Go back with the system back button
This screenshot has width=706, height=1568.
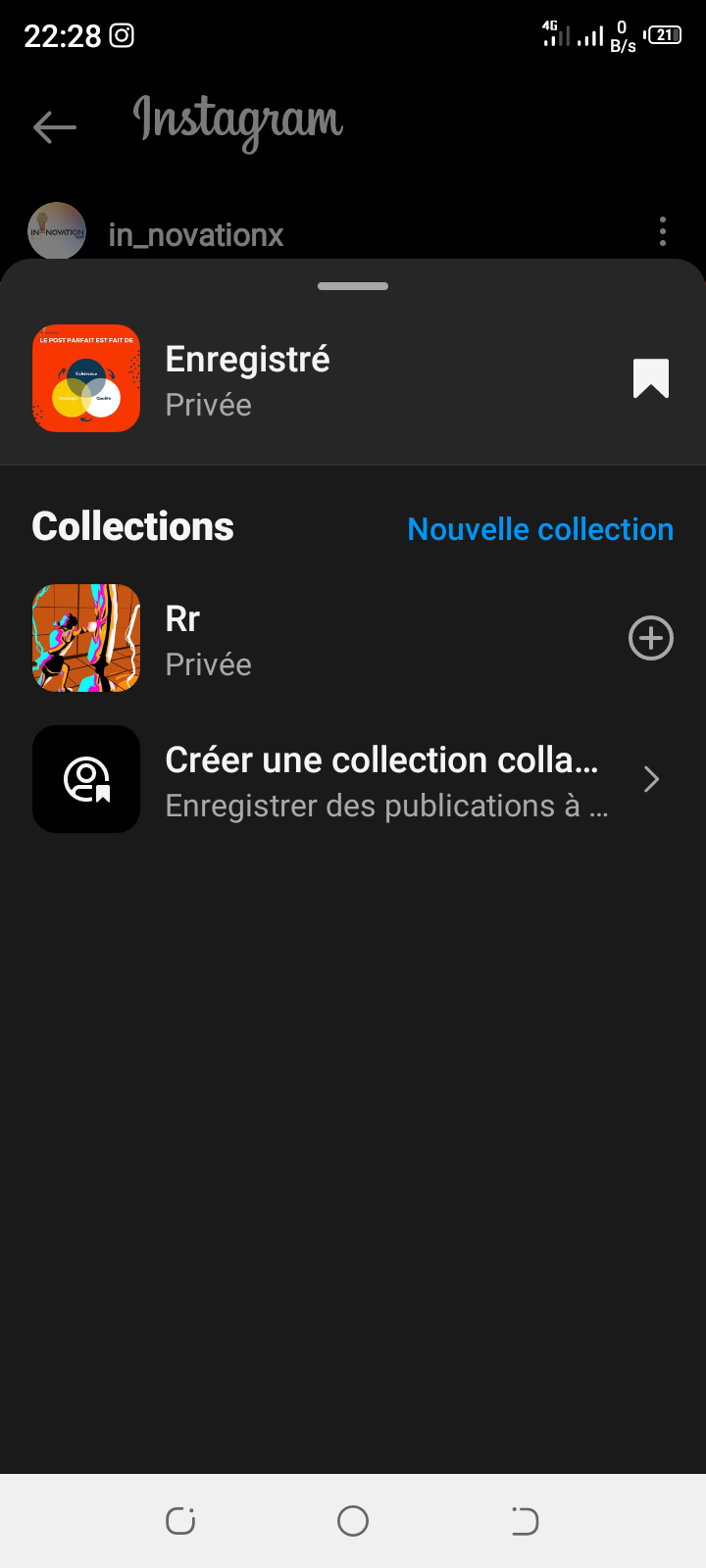click(525, 1521)
